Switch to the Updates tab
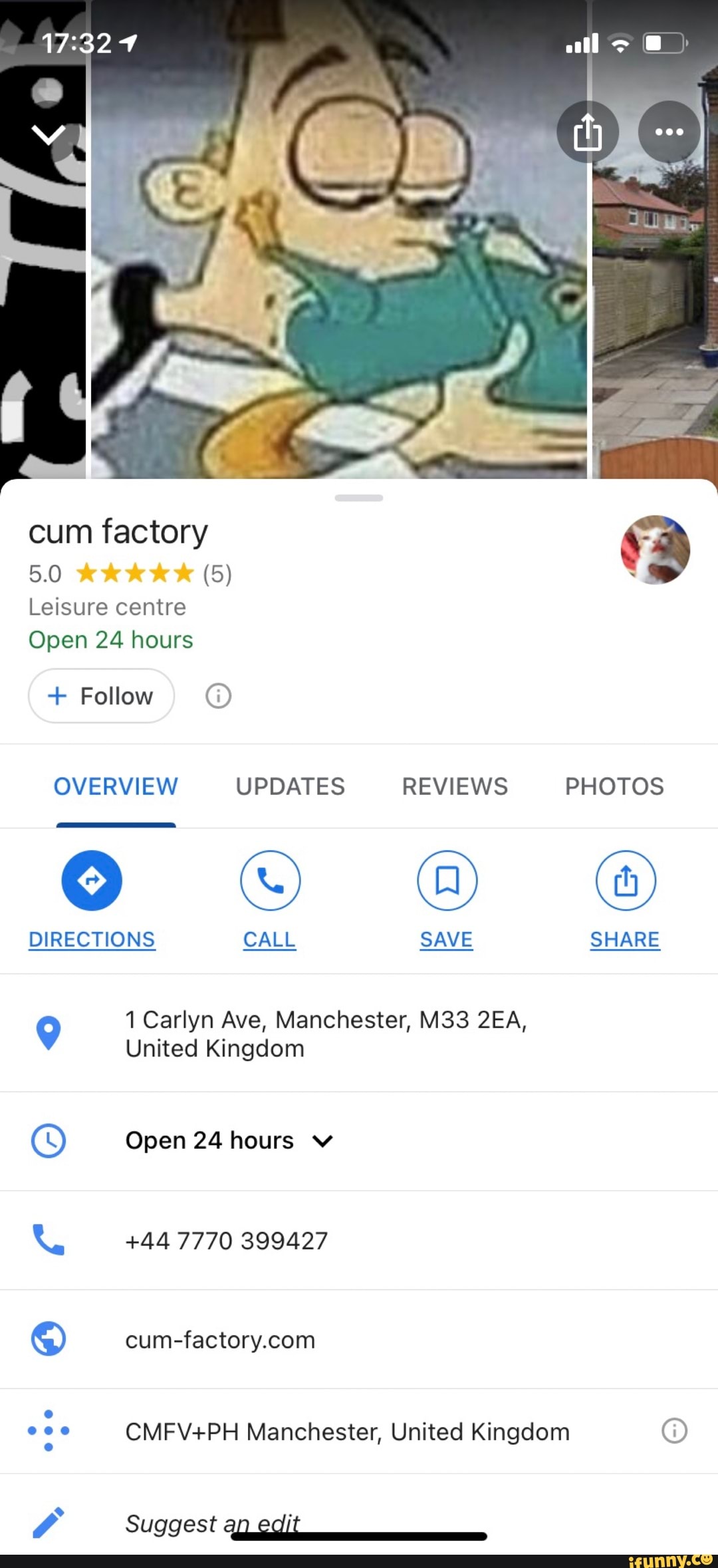The width and height of the screenshot is (718, 1568). click(x=290, y=786)
